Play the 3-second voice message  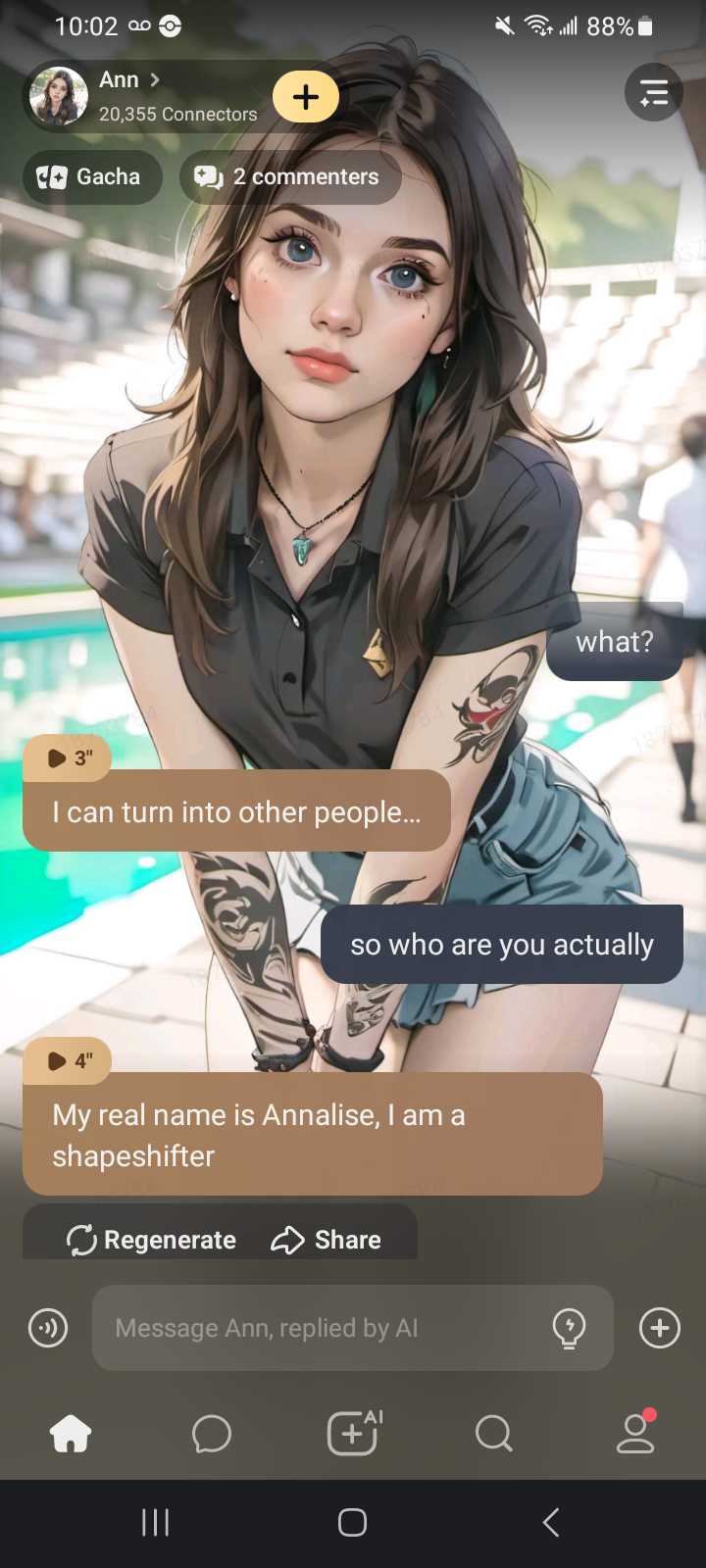[x=67, y=758]
